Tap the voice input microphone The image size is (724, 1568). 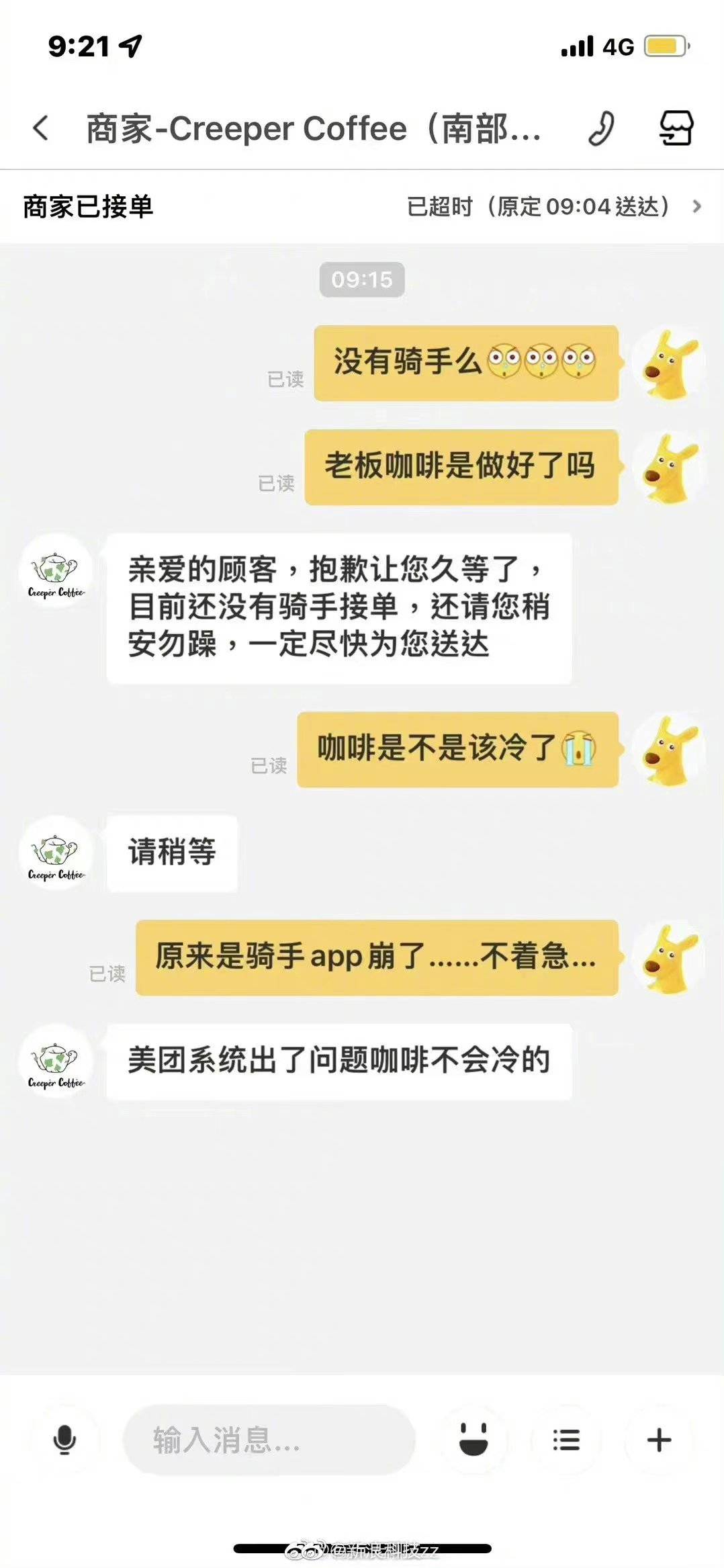[x=64, y=1440]
